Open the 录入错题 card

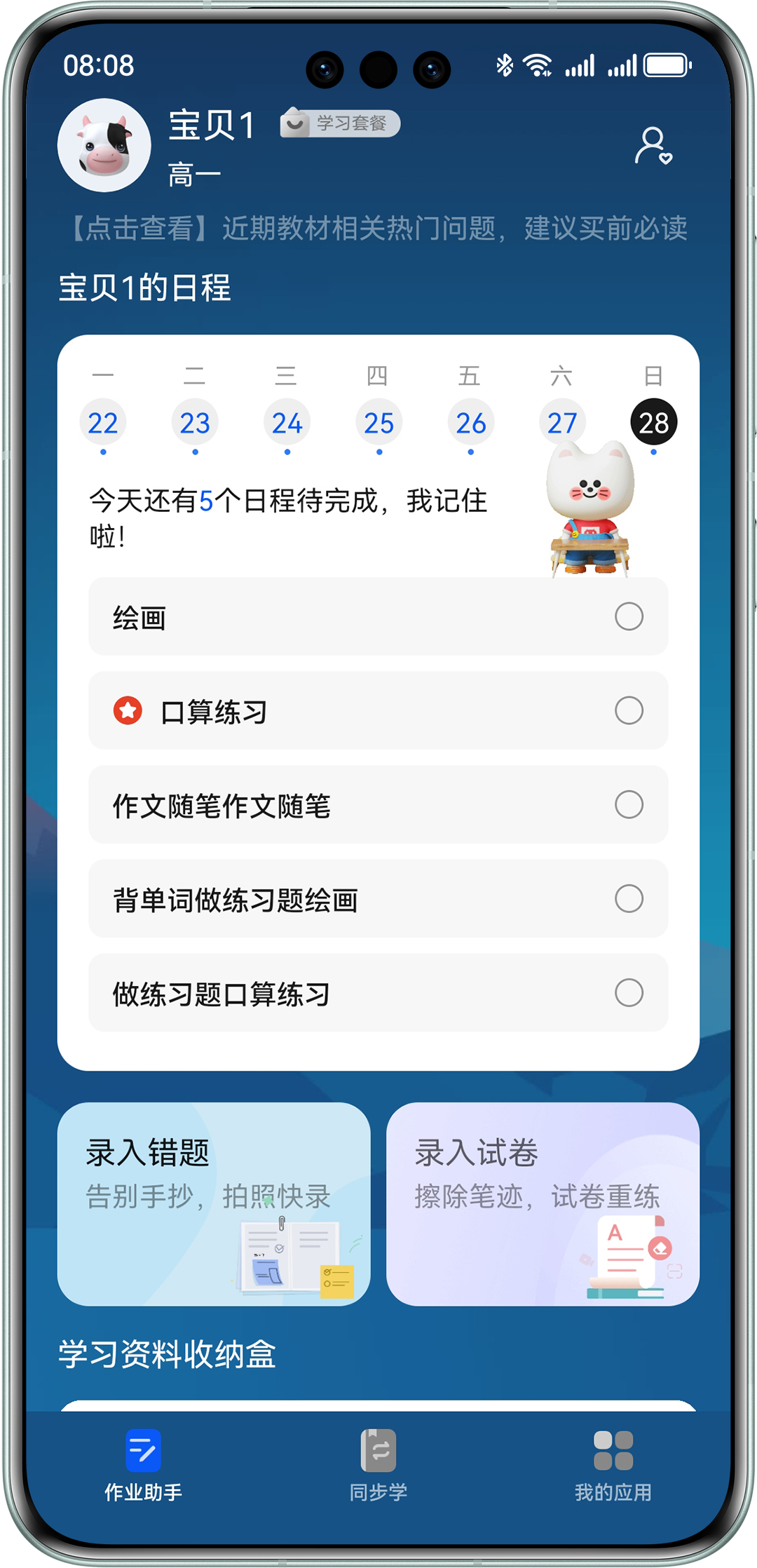(x=214, y=1203)
